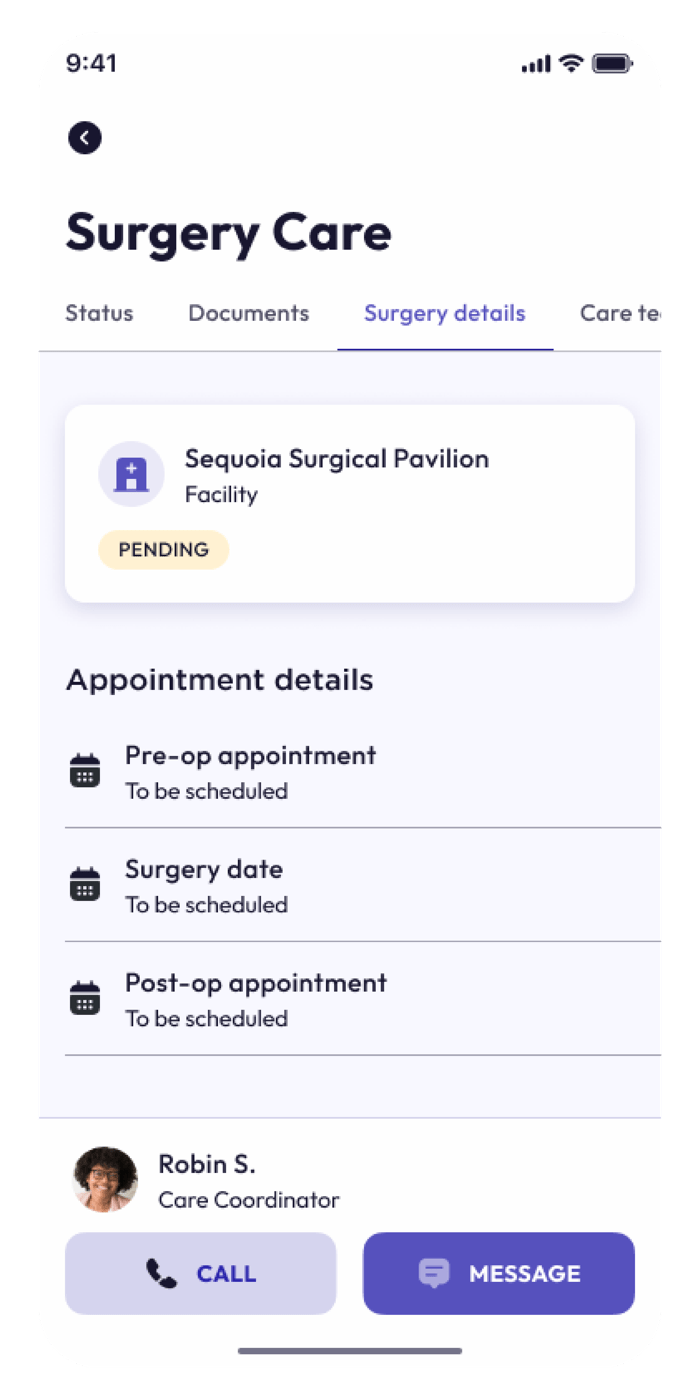The width and height of the screenshot is (700, 1400).
Task: Switch to the Status tab
Action: [x=99, y=313]
